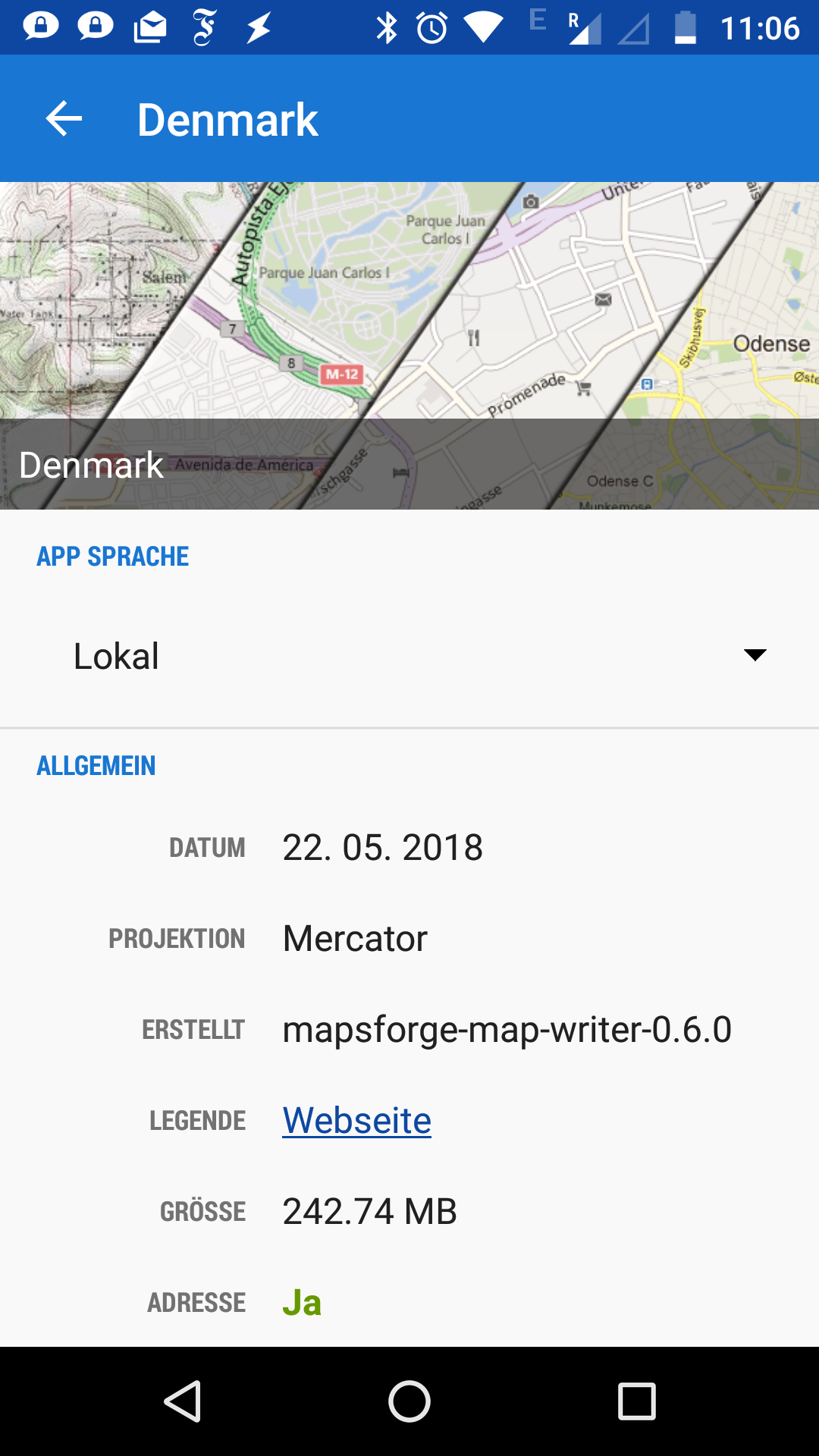Image resolution: width=819 pixels, height=1456 pixels.
Task: Expand the Lokal app language dropdown
Action: coord(754,655)
